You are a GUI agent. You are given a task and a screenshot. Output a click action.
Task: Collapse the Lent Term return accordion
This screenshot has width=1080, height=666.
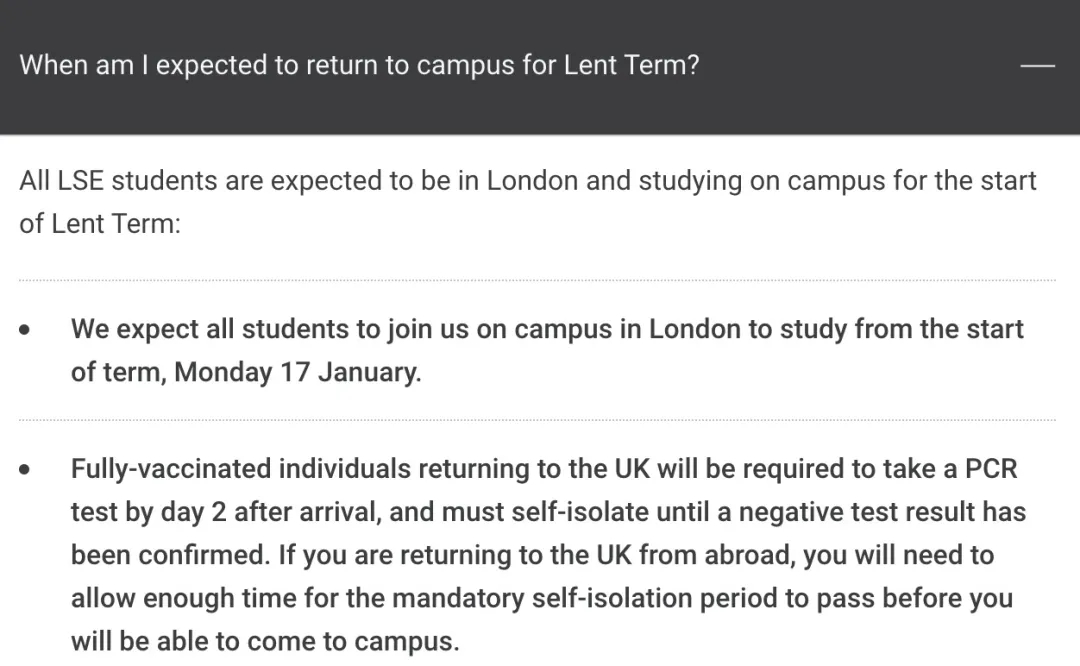1037,66
